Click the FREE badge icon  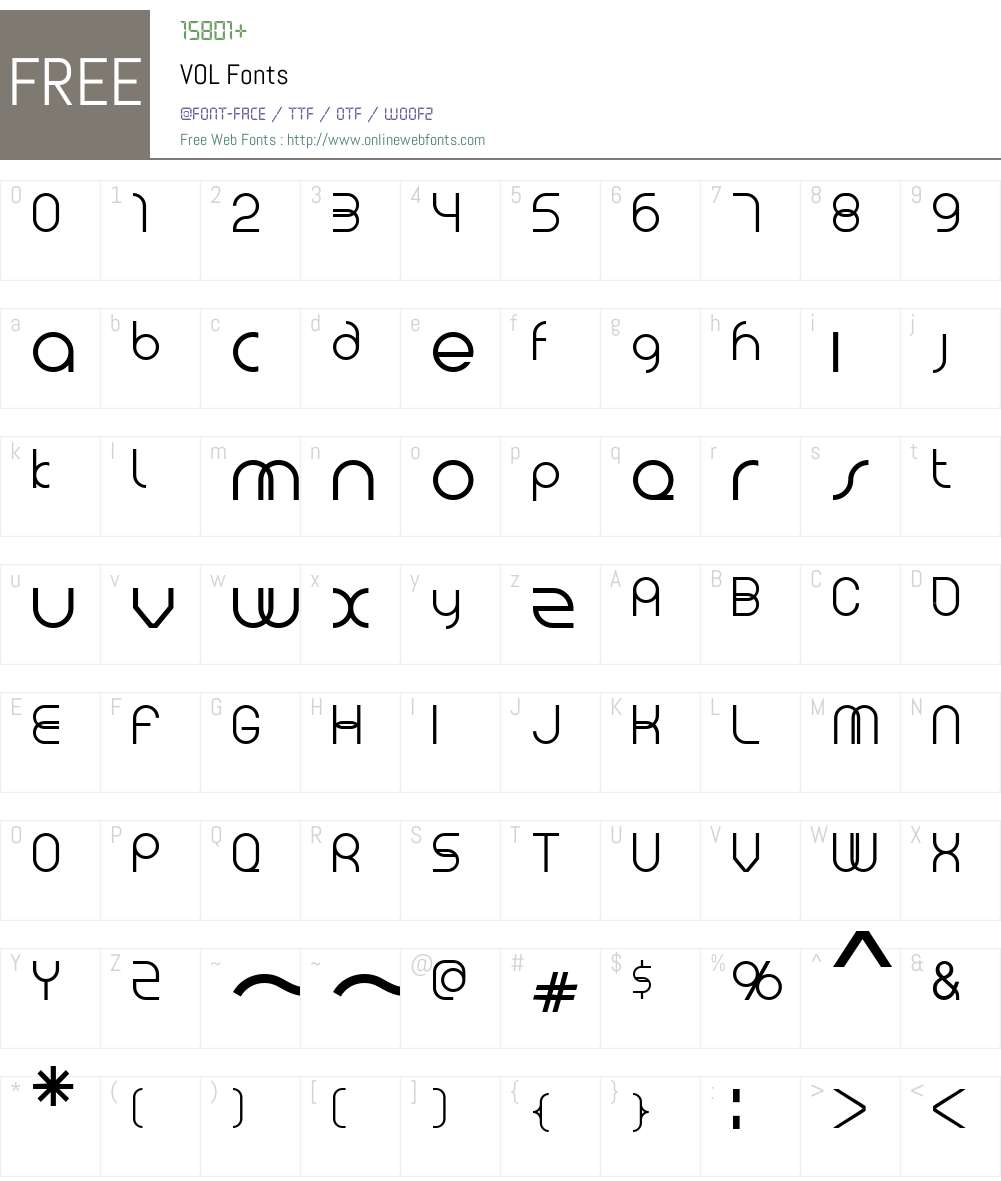click(x=75, y=80)
